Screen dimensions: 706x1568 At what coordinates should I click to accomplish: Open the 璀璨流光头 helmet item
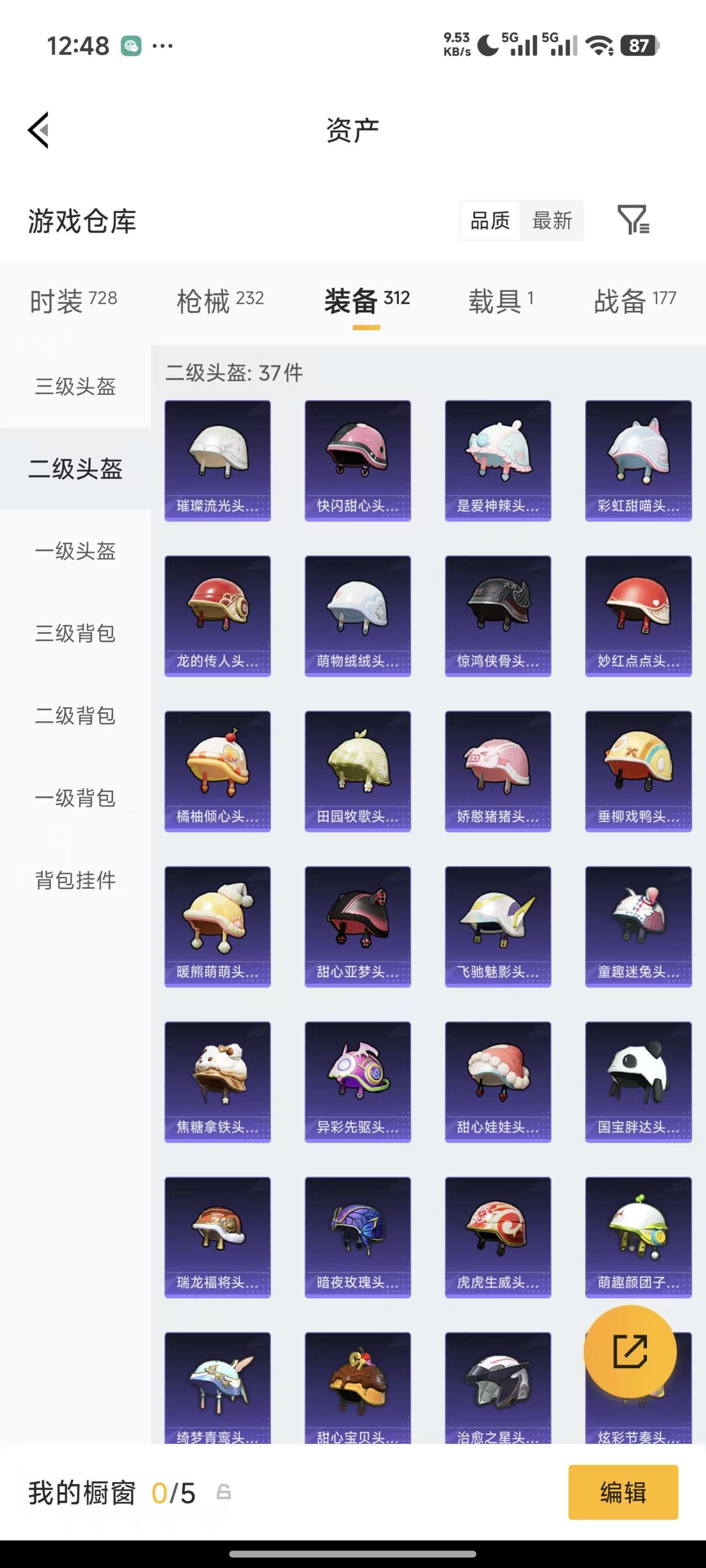[217, 460]
